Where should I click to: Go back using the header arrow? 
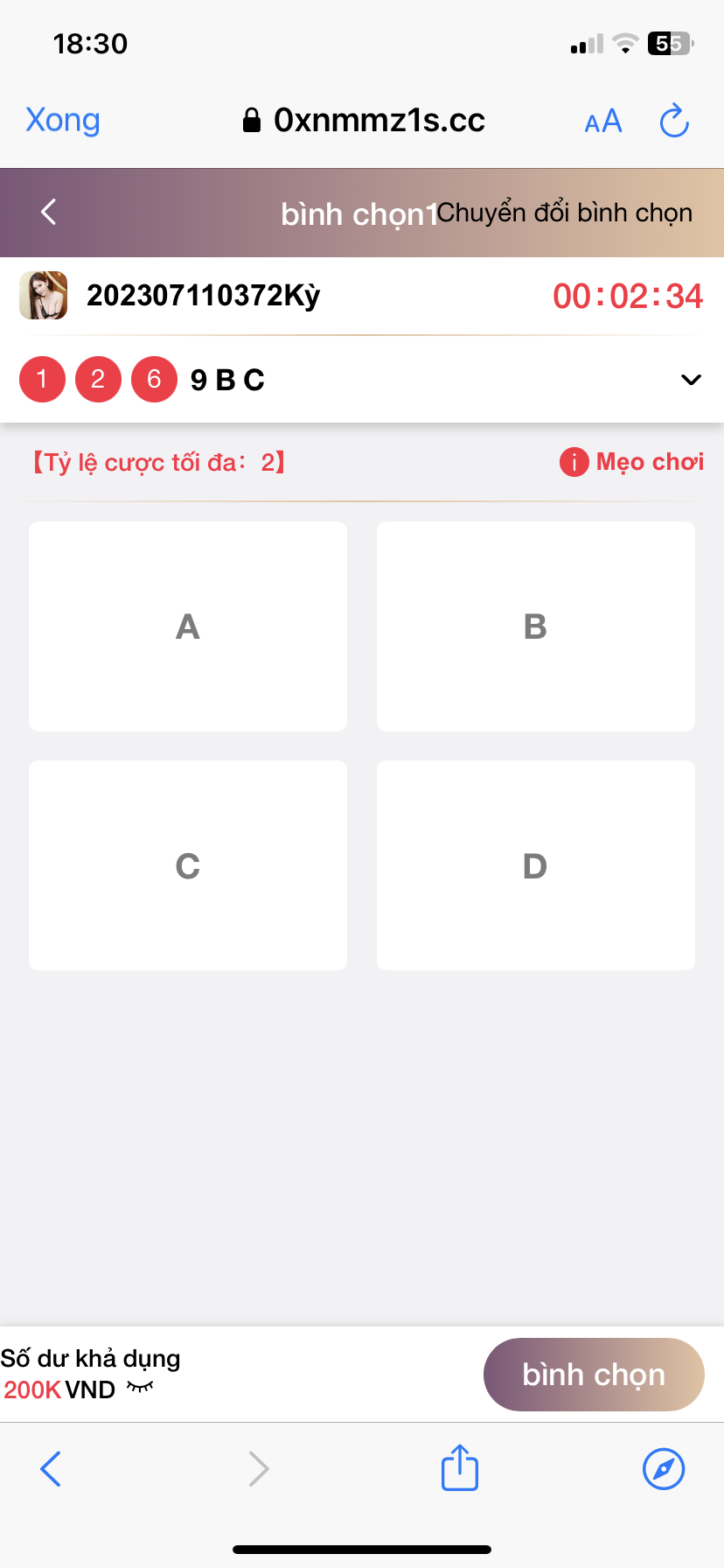pos(49,212)
